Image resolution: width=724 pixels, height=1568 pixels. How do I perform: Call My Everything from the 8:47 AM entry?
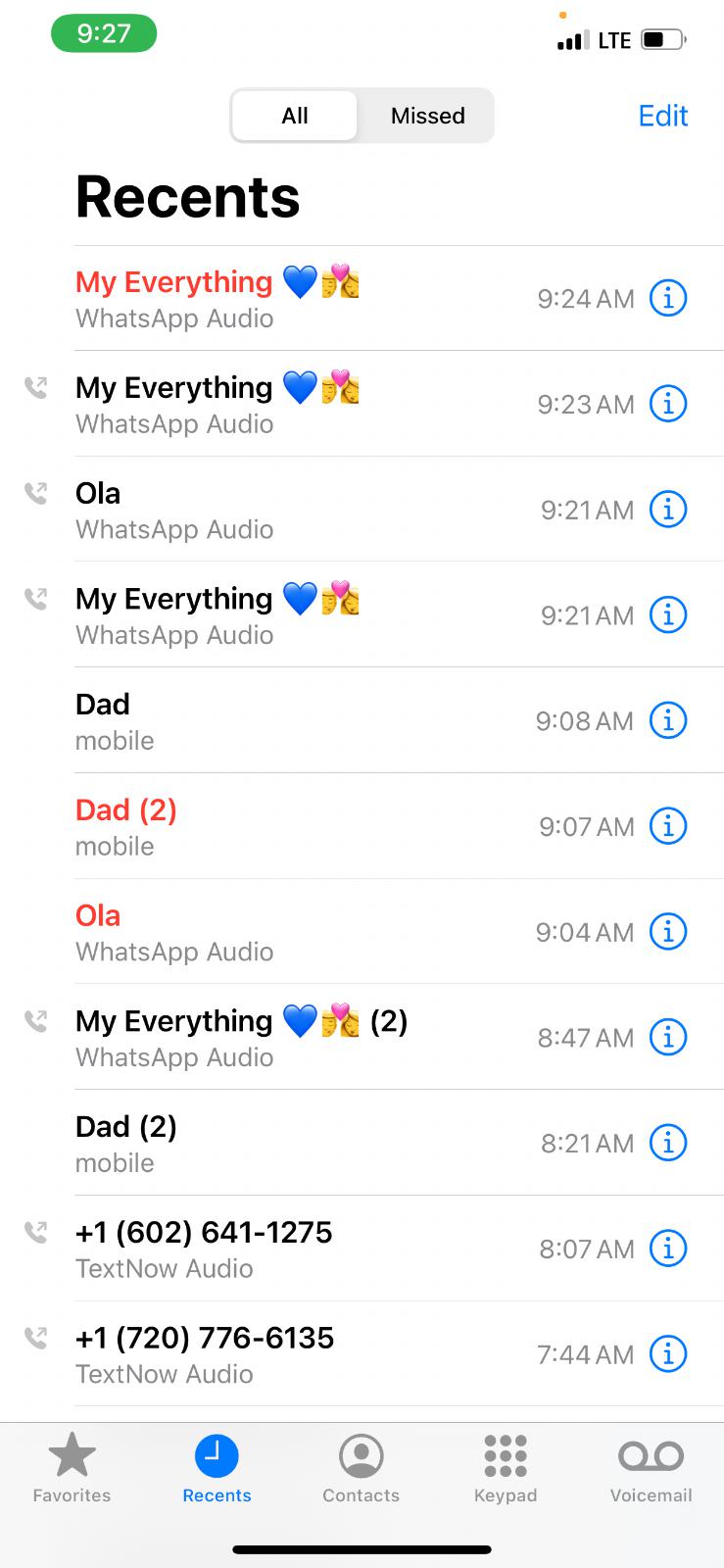[x=294, y=1037]
